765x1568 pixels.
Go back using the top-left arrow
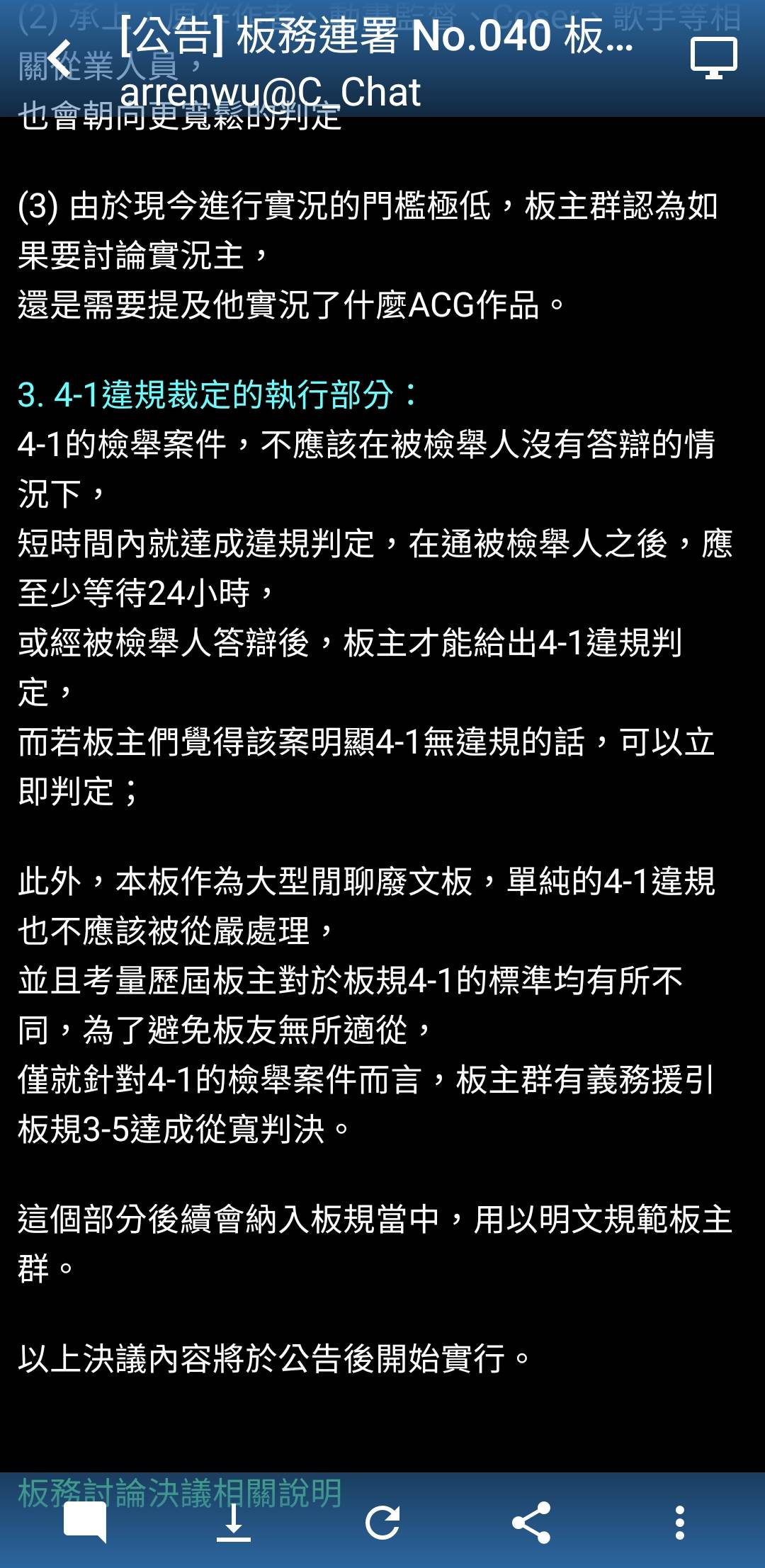[x=60, y=59]
